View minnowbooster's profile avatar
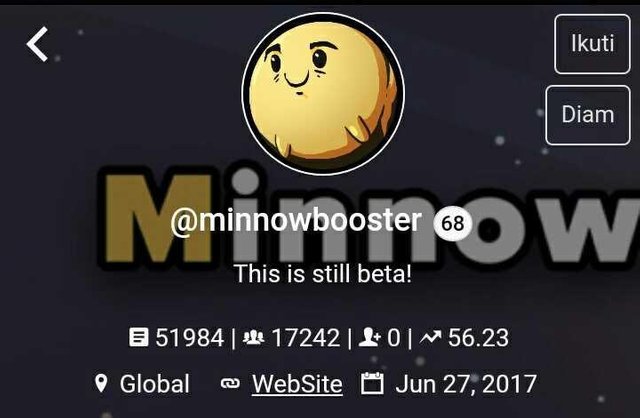 click(x=323, y=93)
